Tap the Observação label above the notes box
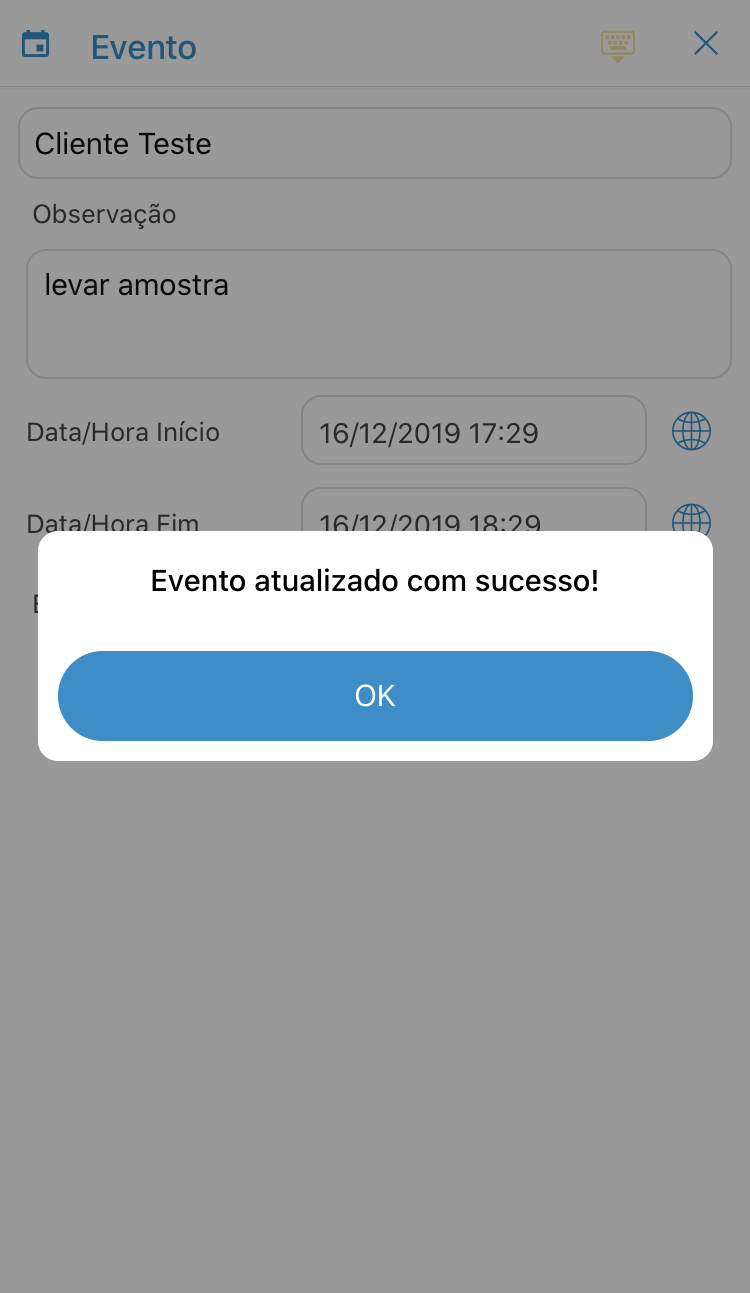The width and height of the screenshot is (750, 1293). tap(104, 214)
